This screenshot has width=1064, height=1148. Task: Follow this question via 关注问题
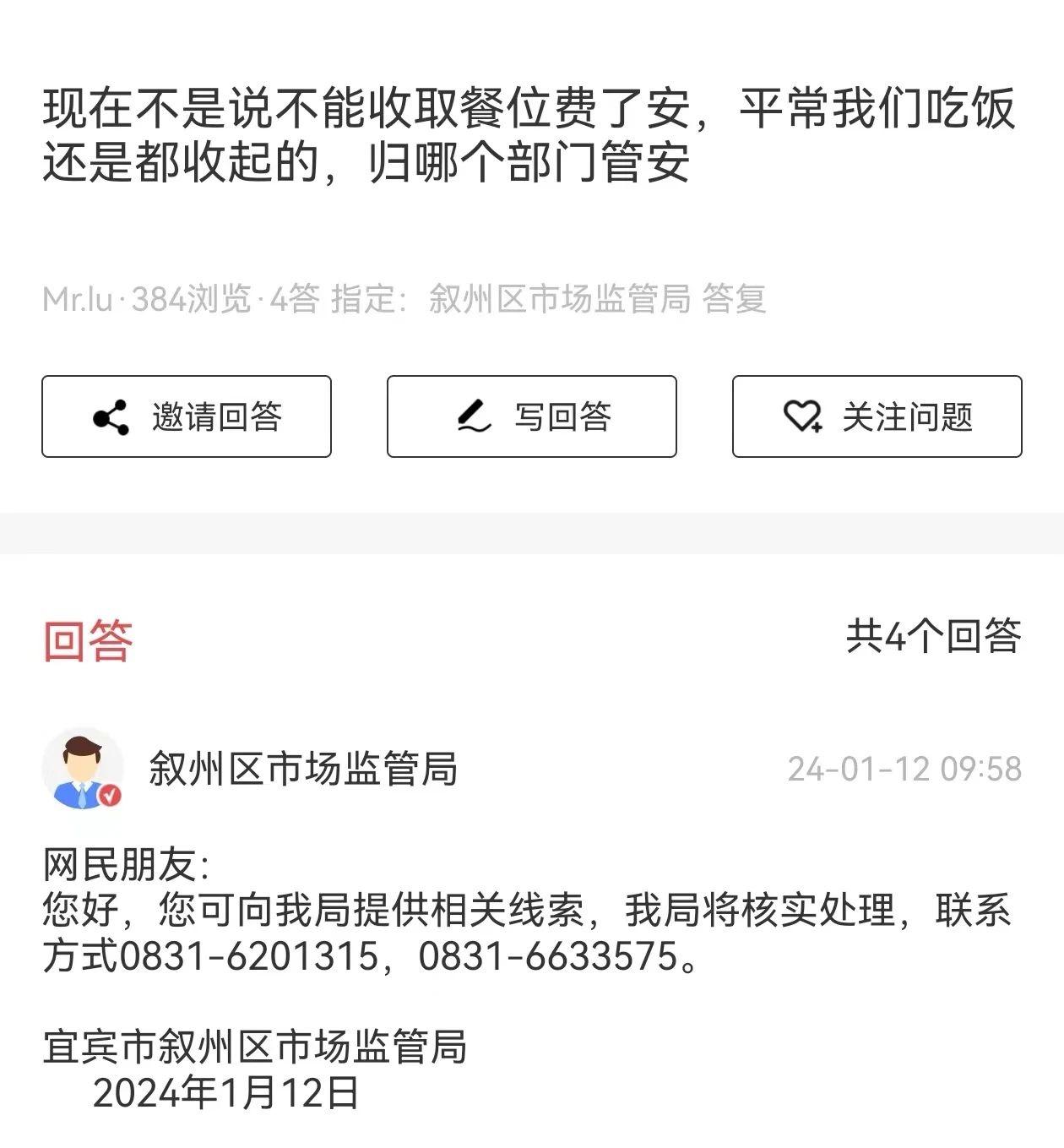point(877,416)
